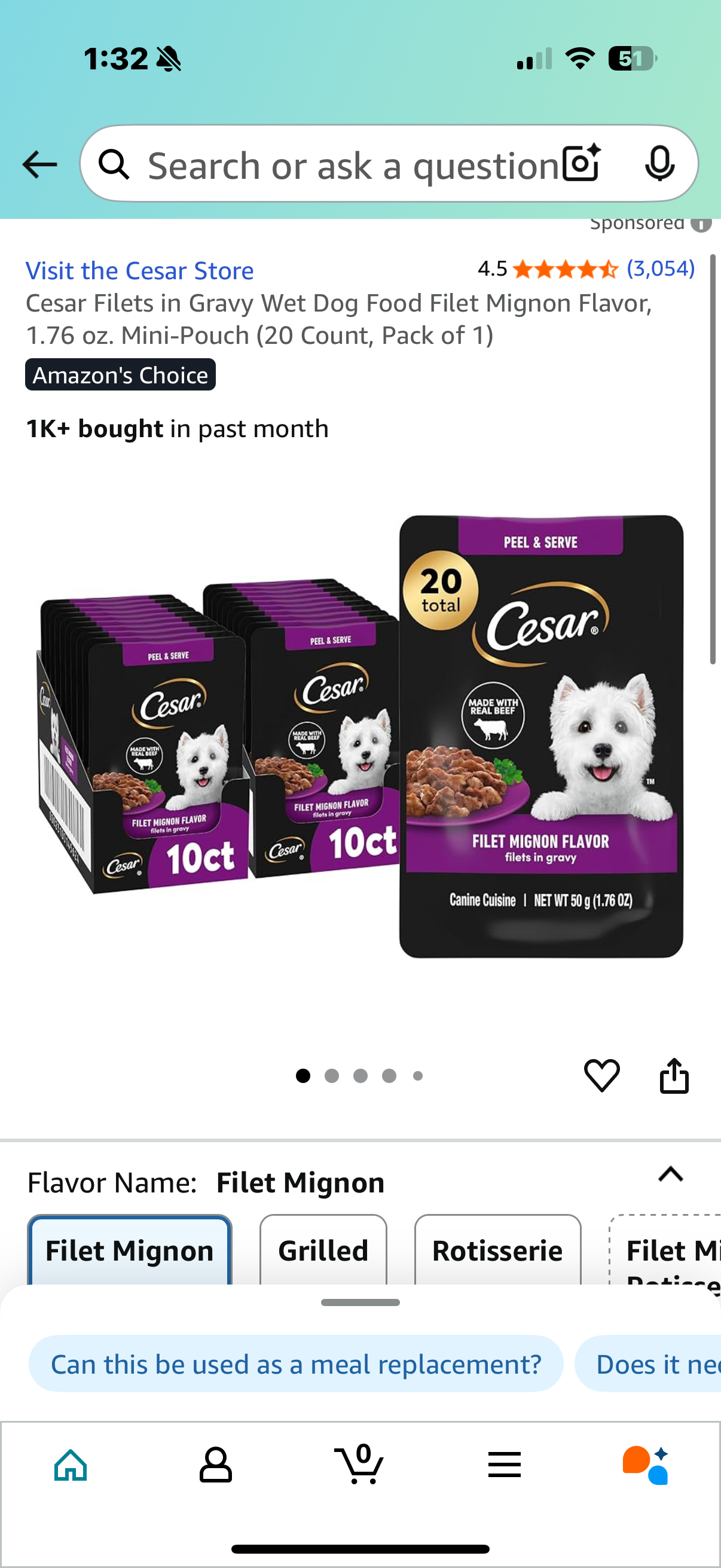This screenshot has width=721, height=1568.
Task: Open the shopping cart
Action: 359,1465
